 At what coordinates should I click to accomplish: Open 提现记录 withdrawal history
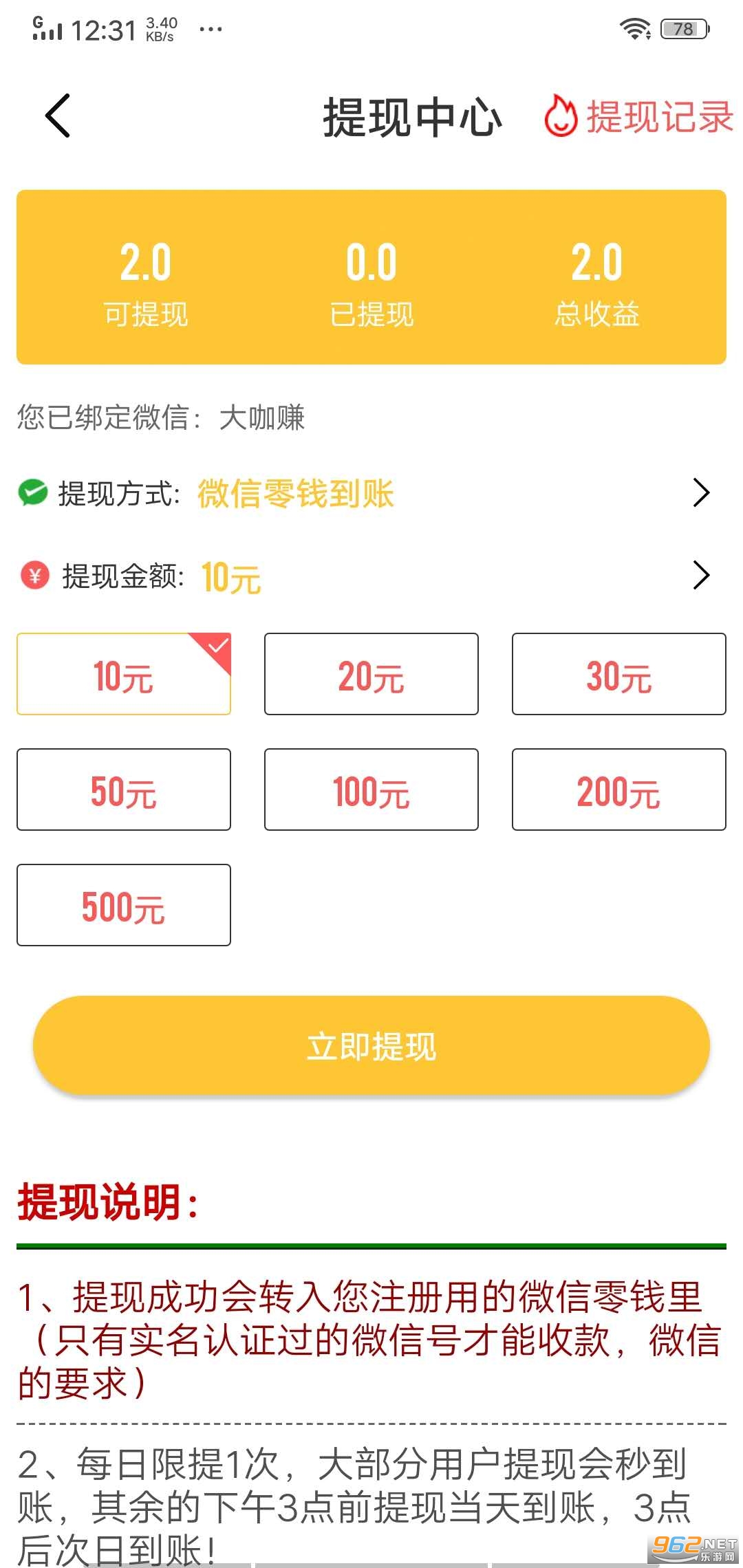click(640, 116)
